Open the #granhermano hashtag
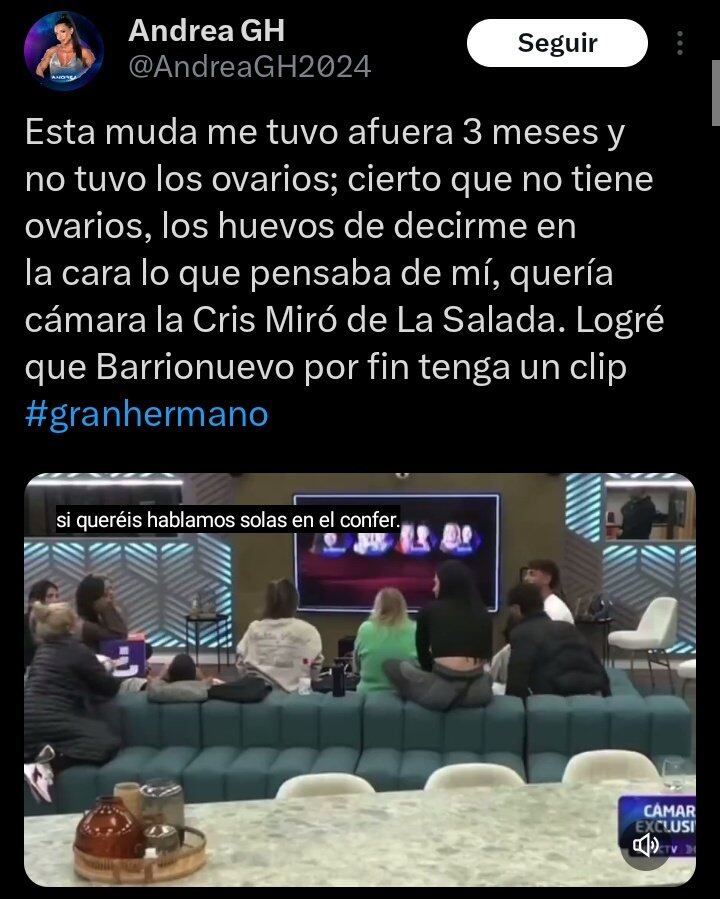The image size is (720, 899). click(146, 414)
